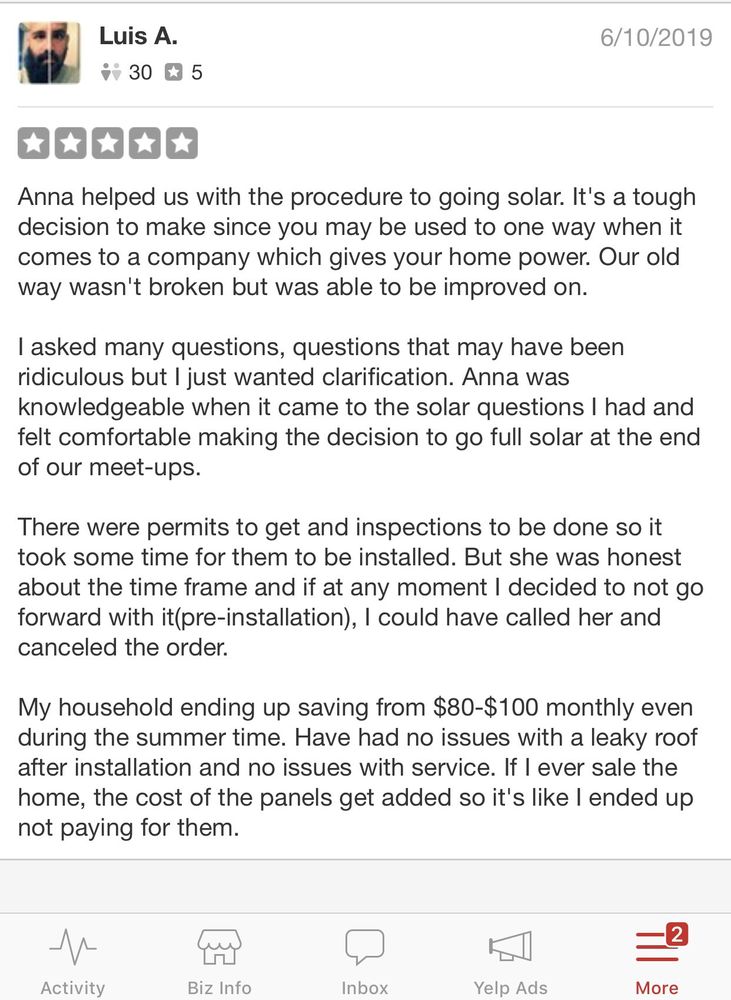
Task: Open the Biz Info tab
Action: [219, 959]
